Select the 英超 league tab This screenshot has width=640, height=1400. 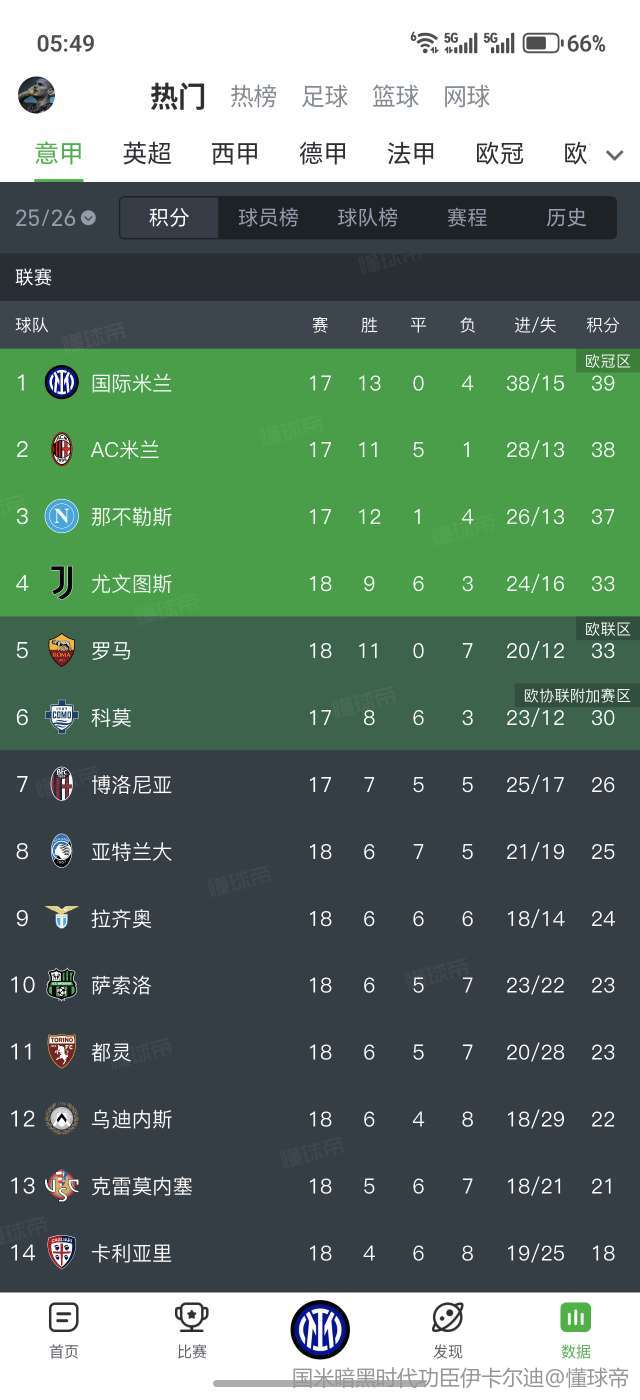[x=147, y=154]
